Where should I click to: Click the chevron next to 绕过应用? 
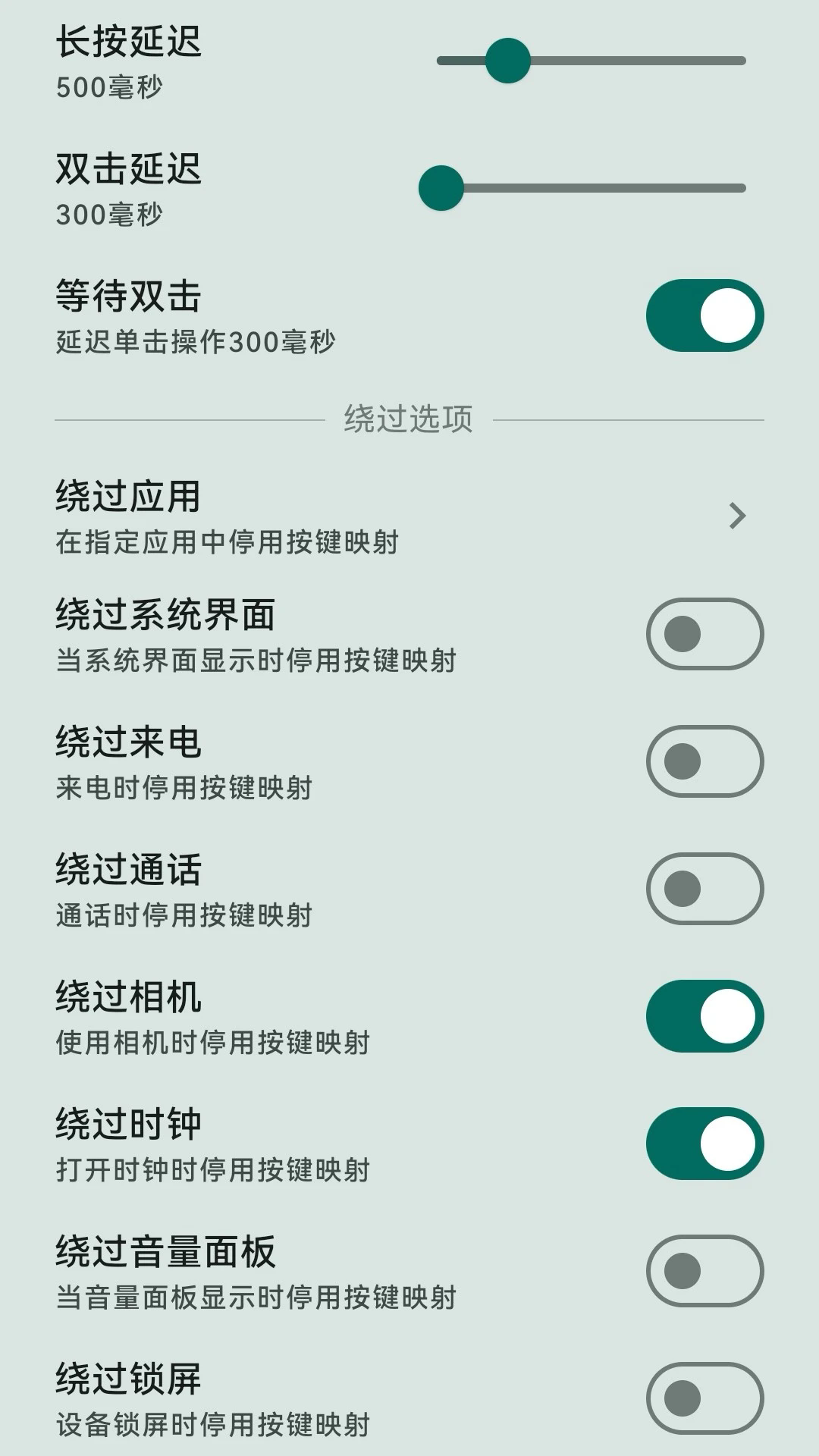click(x=736, y=516)
